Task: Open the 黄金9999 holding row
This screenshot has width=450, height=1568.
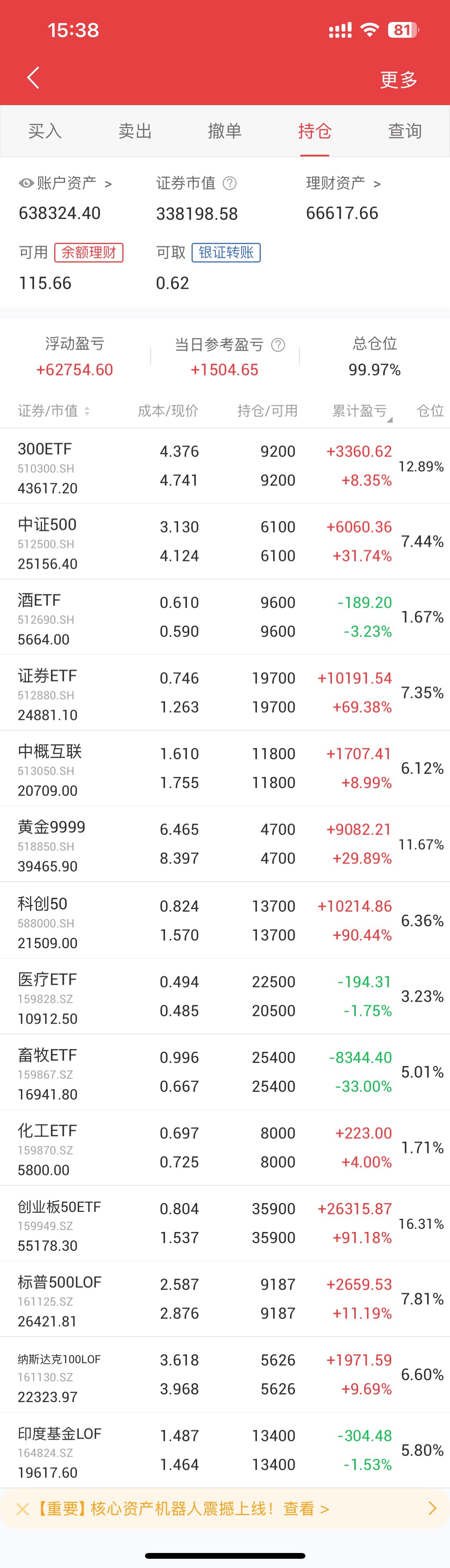Action: (x=225, y=844)
